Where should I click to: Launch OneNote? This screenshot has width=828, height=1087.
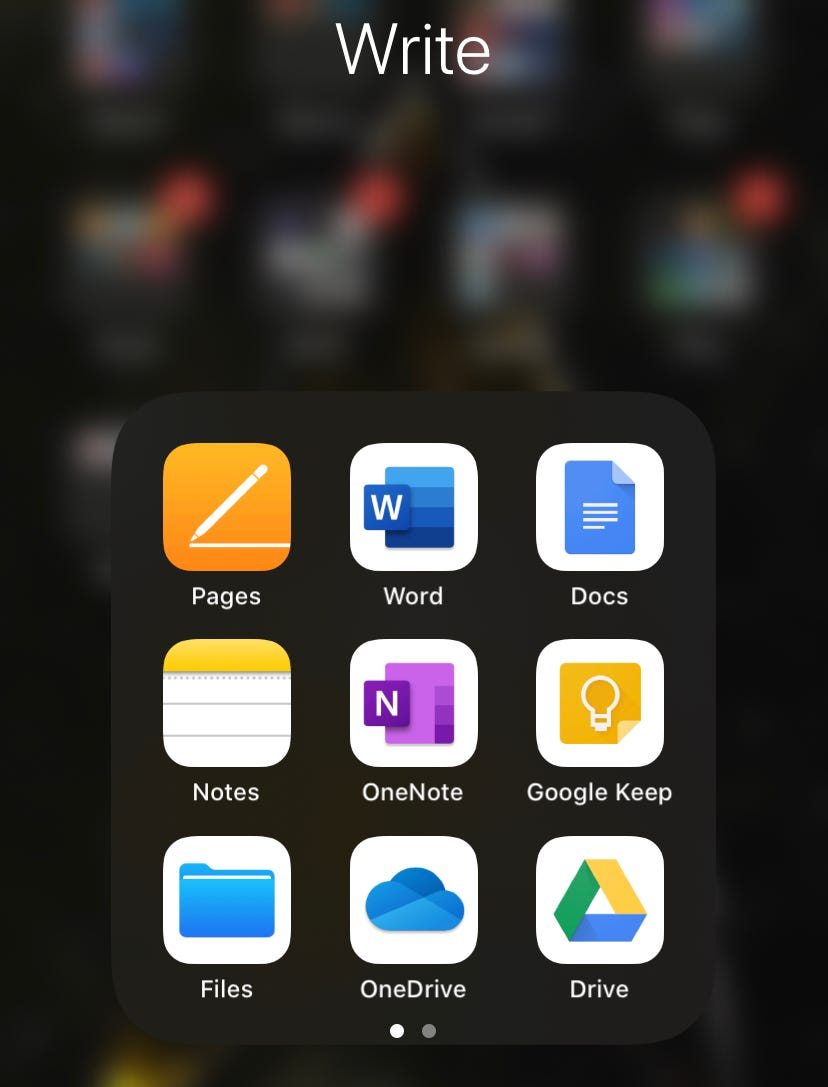point(413,703)
